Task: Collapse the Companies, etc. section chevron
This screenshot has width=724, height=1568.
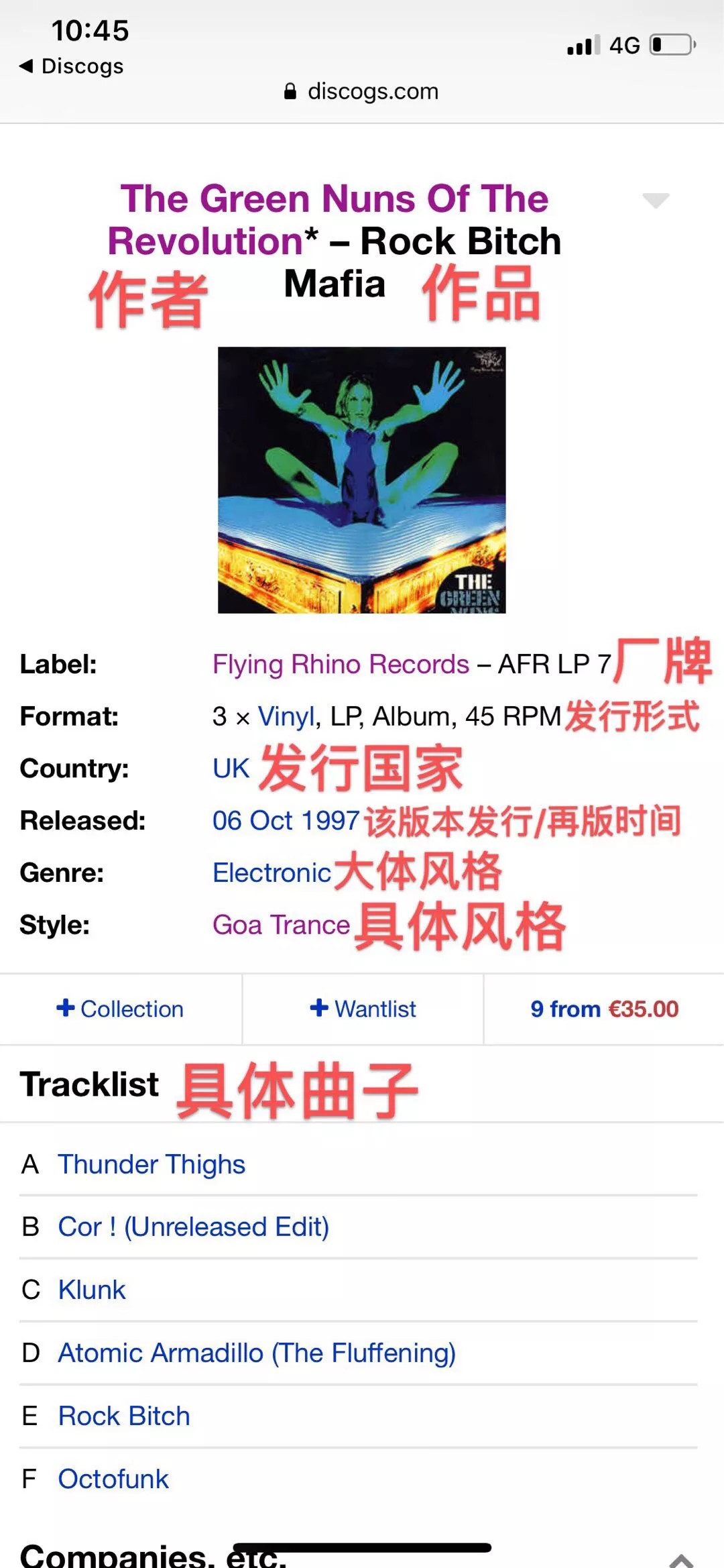Action: (x=681, y=1559)
